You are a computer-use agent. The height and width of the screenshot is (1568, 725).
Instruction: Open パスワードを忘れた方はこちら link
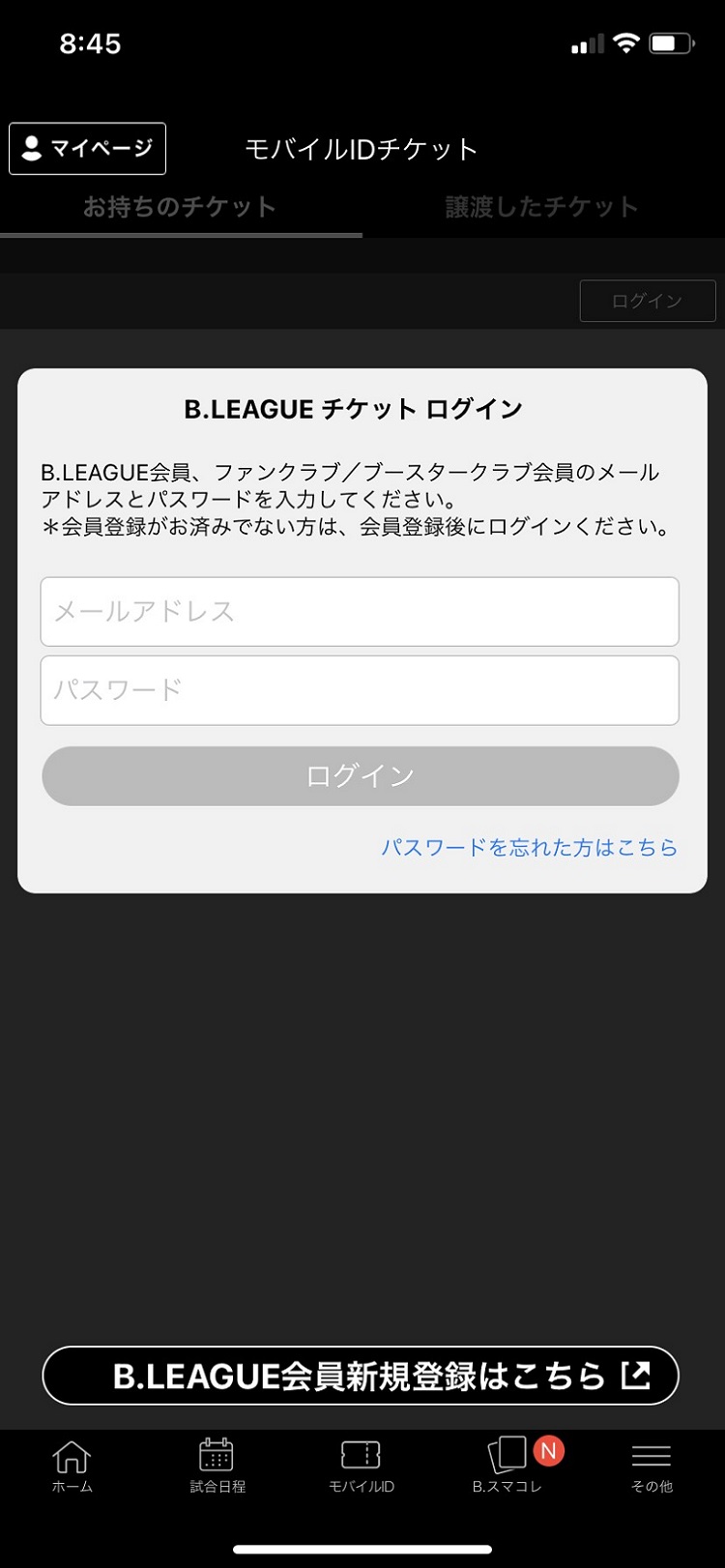[x=529, y=848]
